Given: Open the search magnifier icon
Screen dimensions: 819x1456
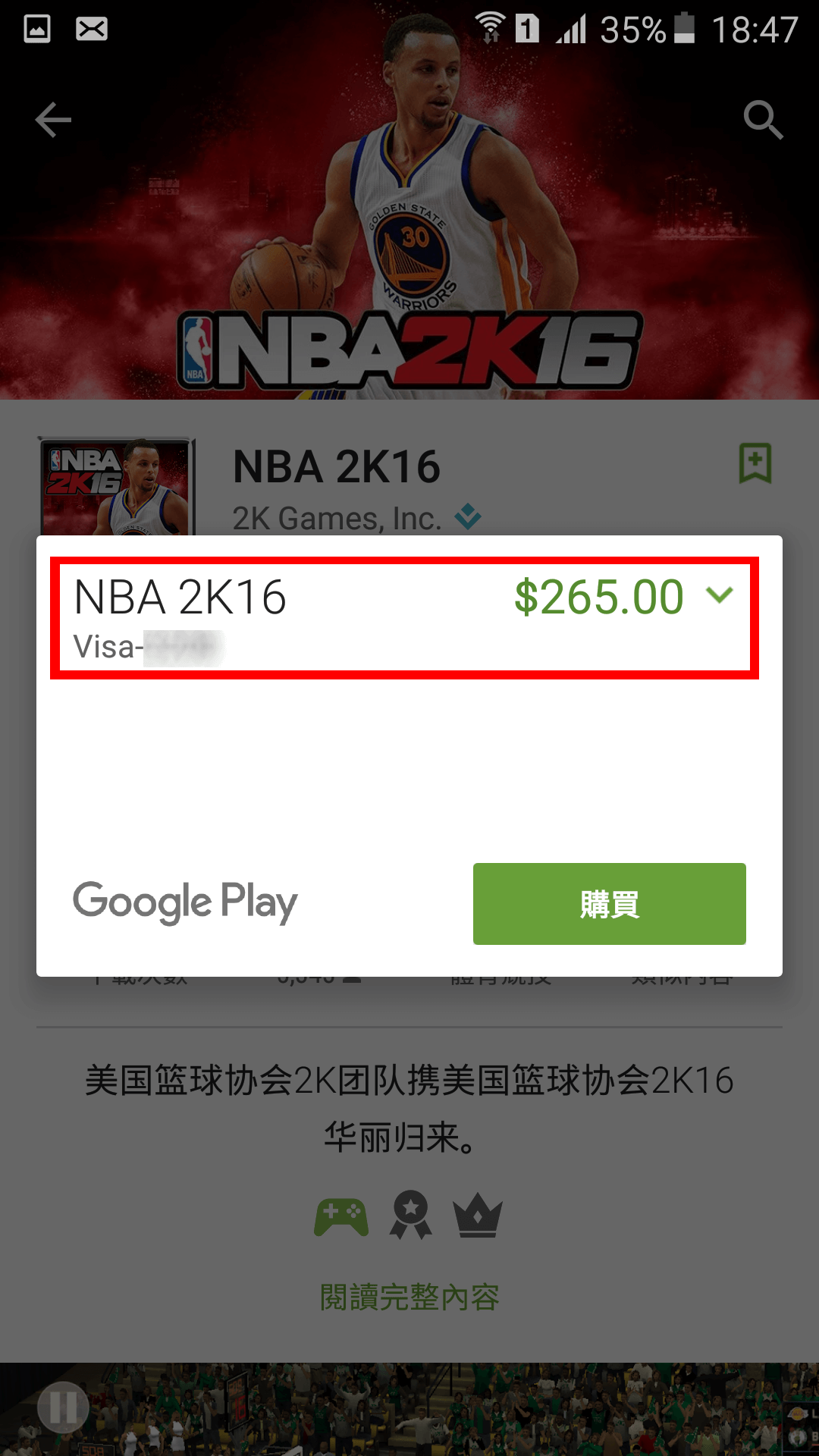Looking at the screenshot, I should pos(762,120).
